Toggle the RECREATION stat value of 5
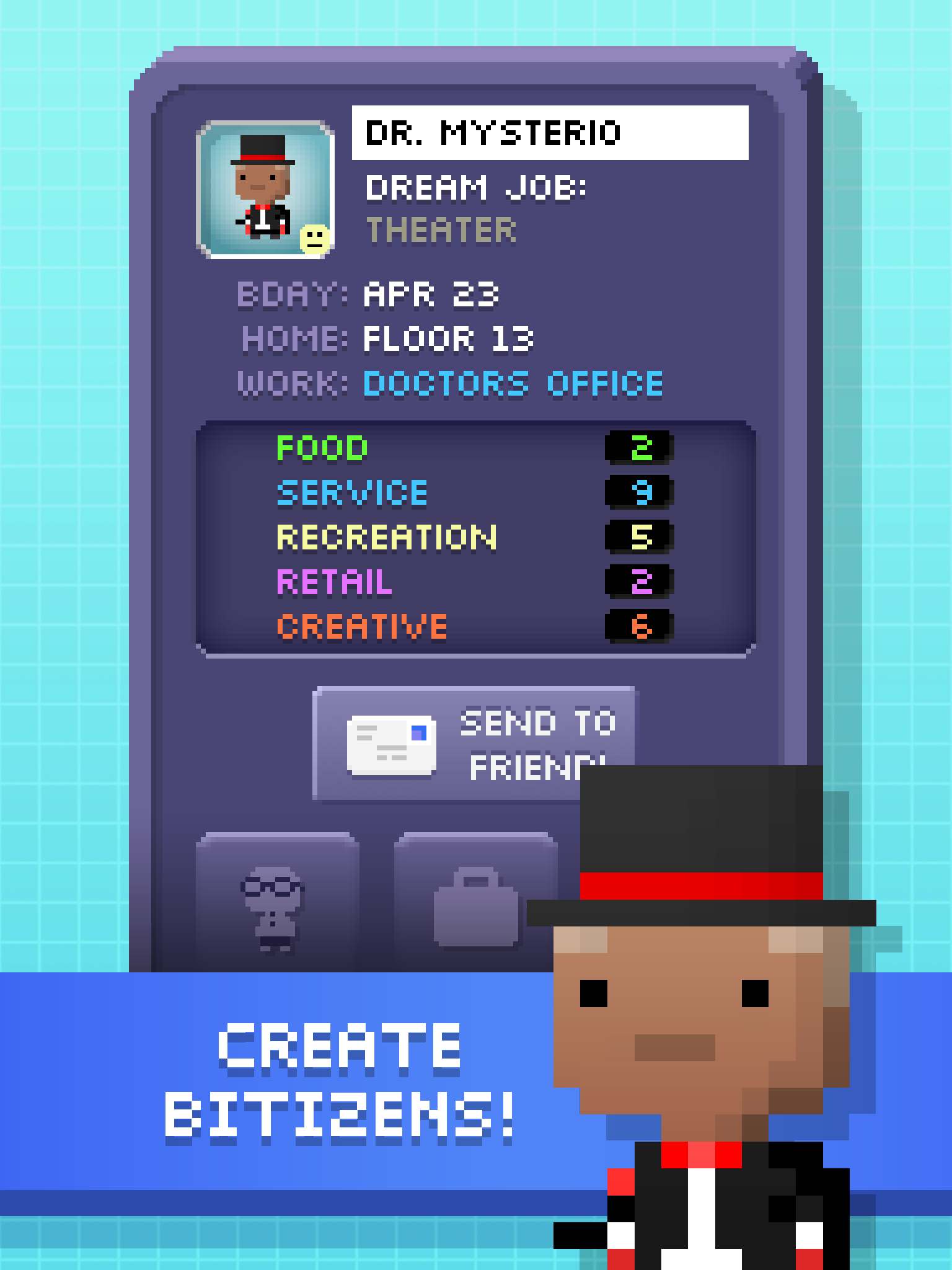This screenshot has height=1270, width=952. point(638,536)
